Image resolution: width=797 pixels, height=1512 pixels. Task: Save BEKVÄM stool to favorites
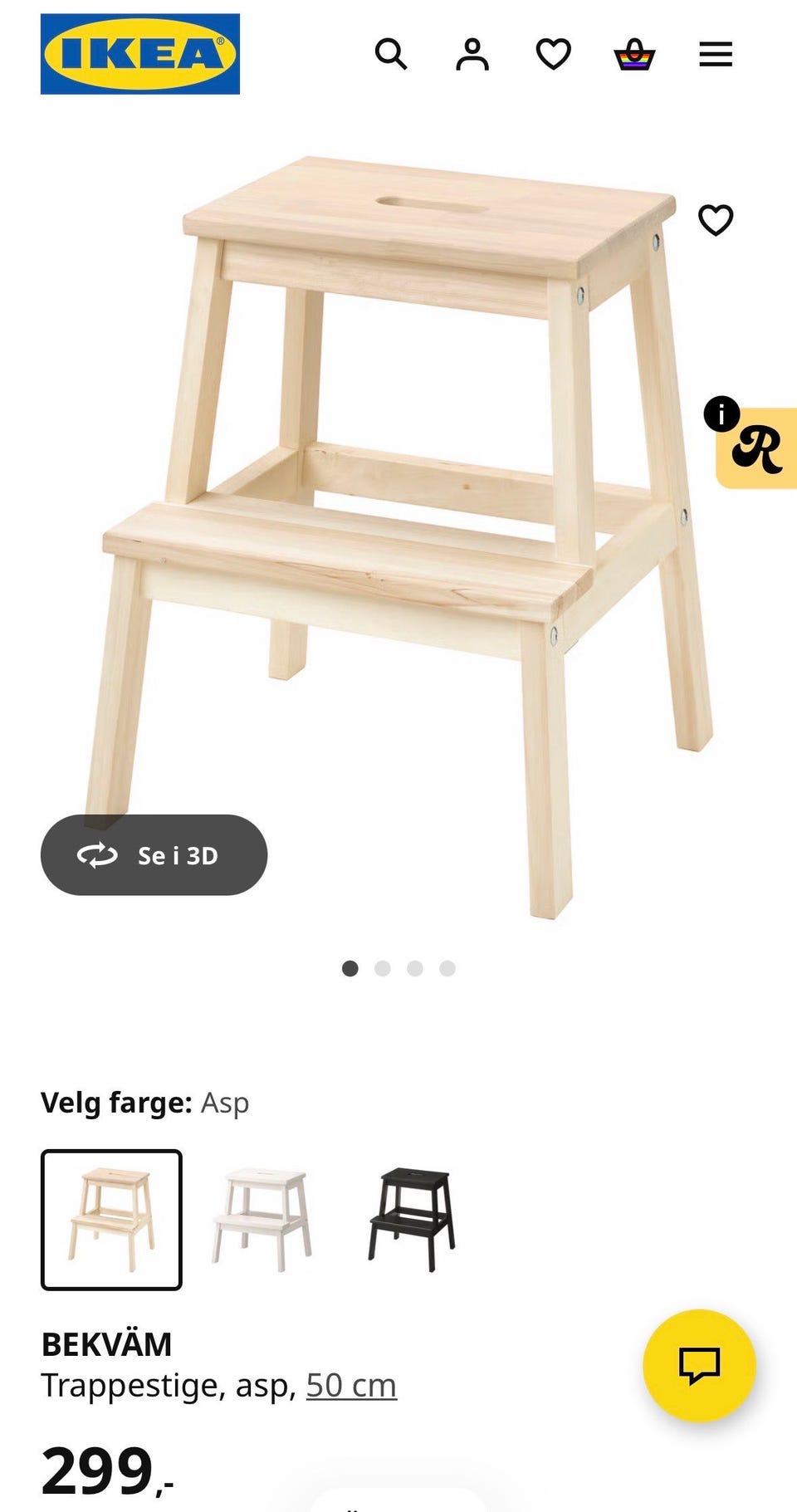pos(716,220)
